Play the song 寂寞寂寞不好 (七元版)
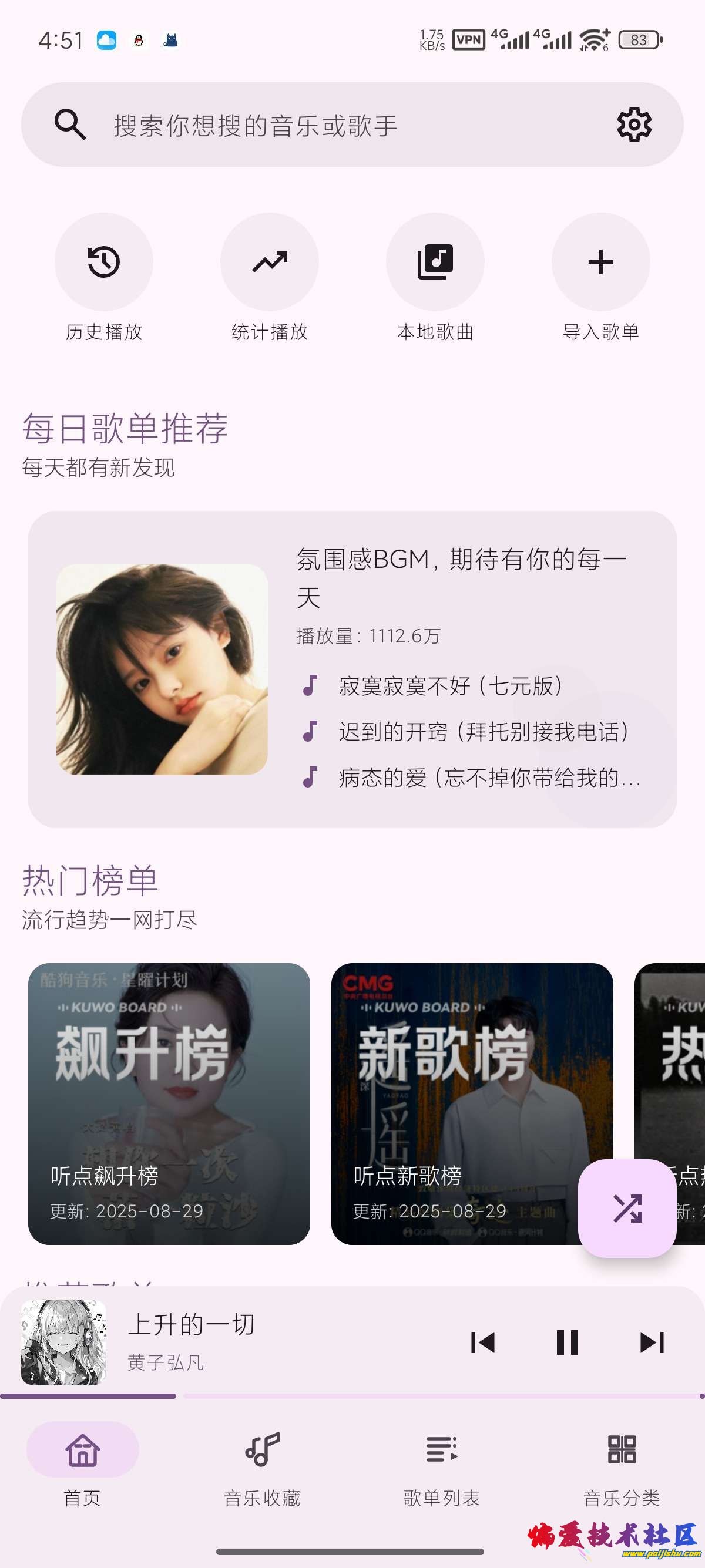 (451, 686)
